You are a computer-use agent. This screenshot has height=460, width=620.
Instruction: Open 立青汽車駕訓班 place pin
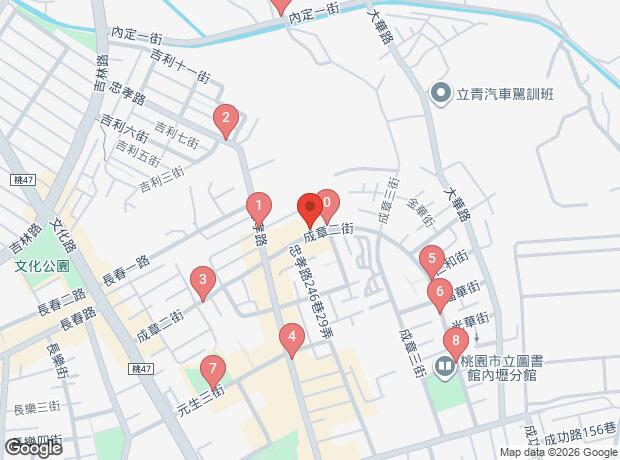[x=439, y=94]
